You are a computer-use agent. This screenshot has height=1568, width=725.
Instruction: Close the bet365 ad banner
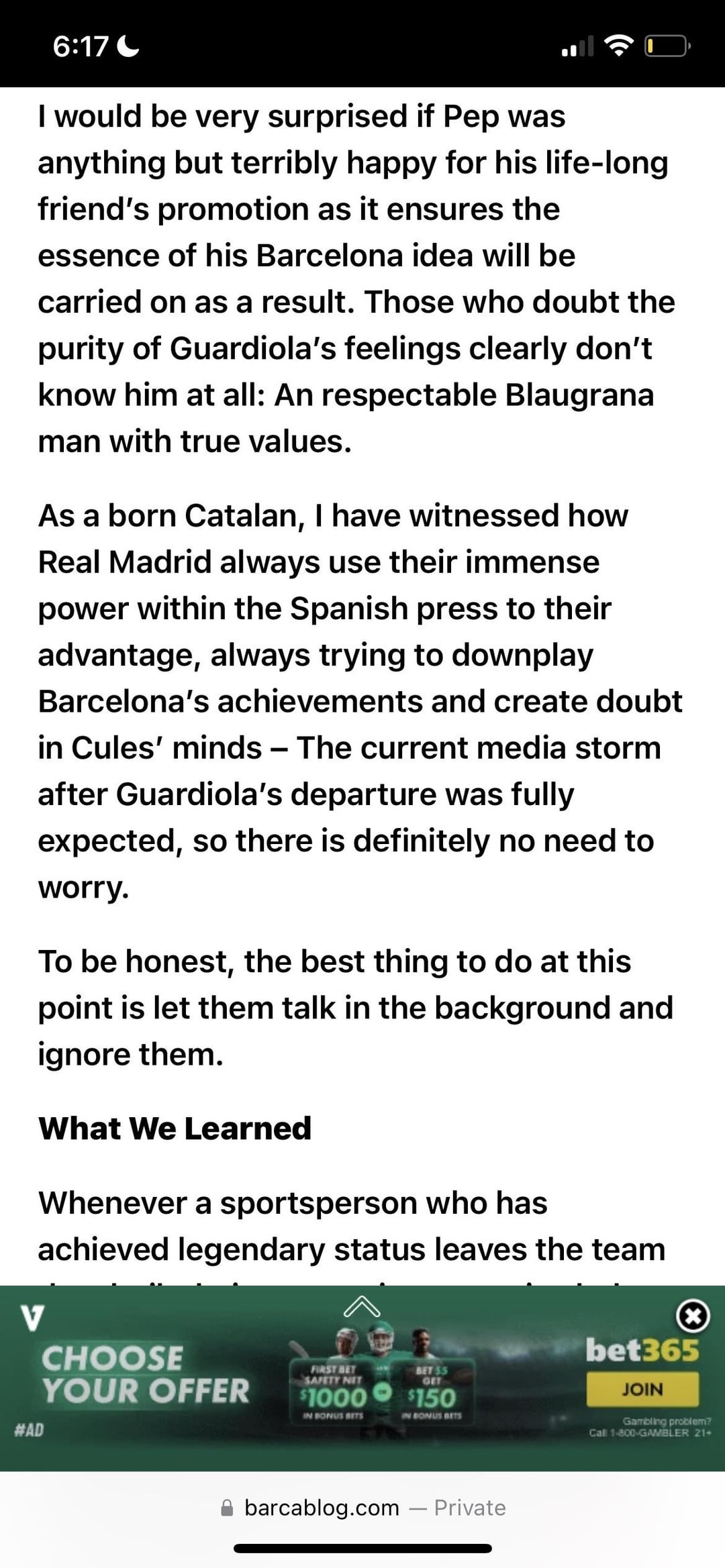tap(693, 1316)
